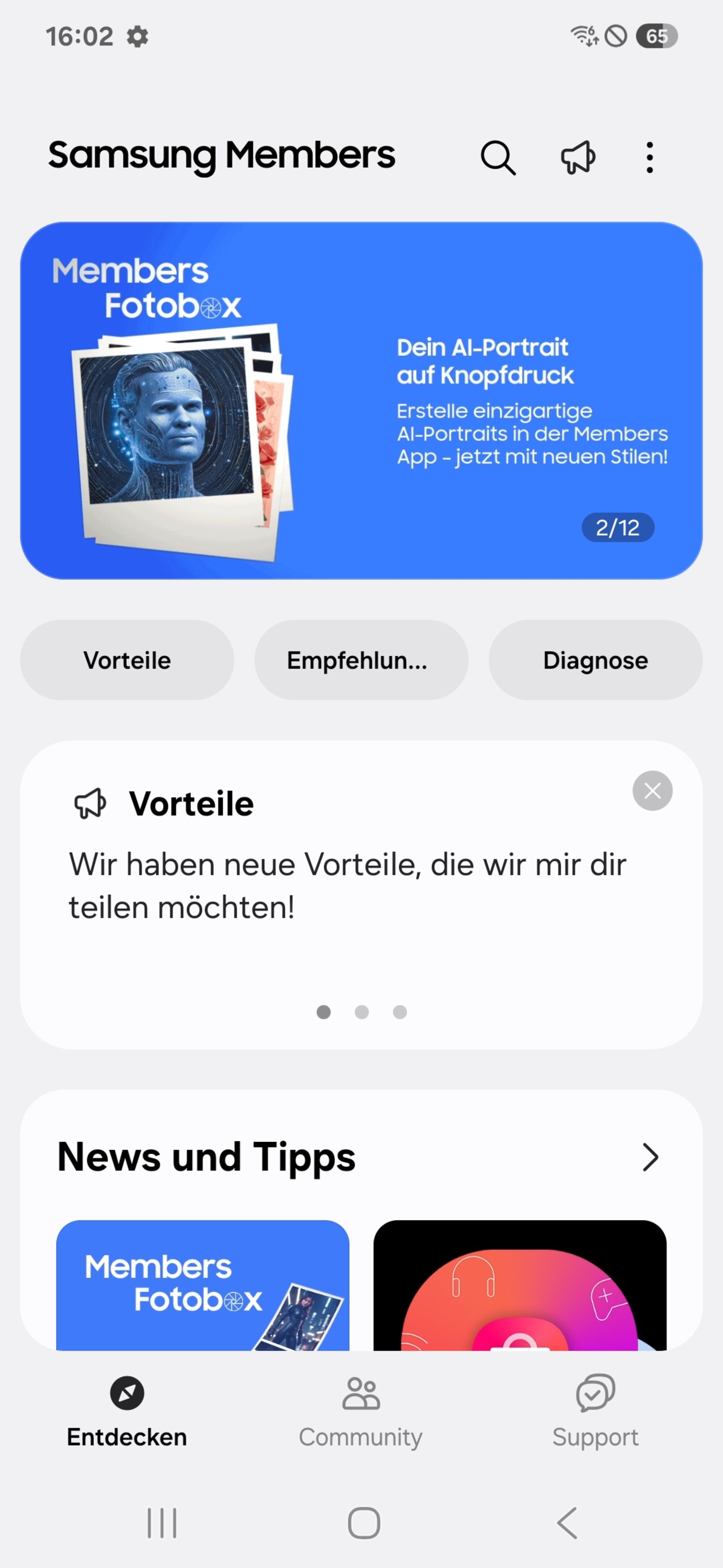Open recent apps from the navigation bar

[x=162, y=1523]
